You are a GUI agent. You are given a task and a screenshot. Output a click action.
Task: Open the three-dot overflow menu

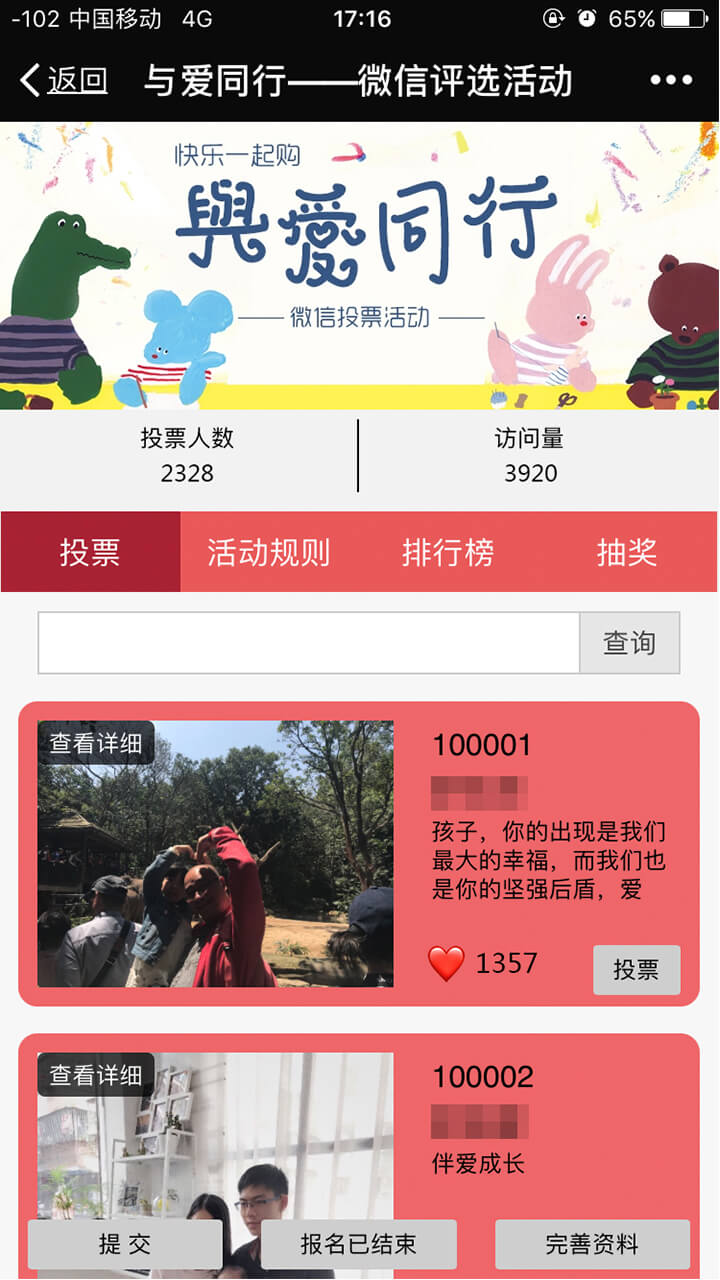pyautogui.click(x=670, y=81)
